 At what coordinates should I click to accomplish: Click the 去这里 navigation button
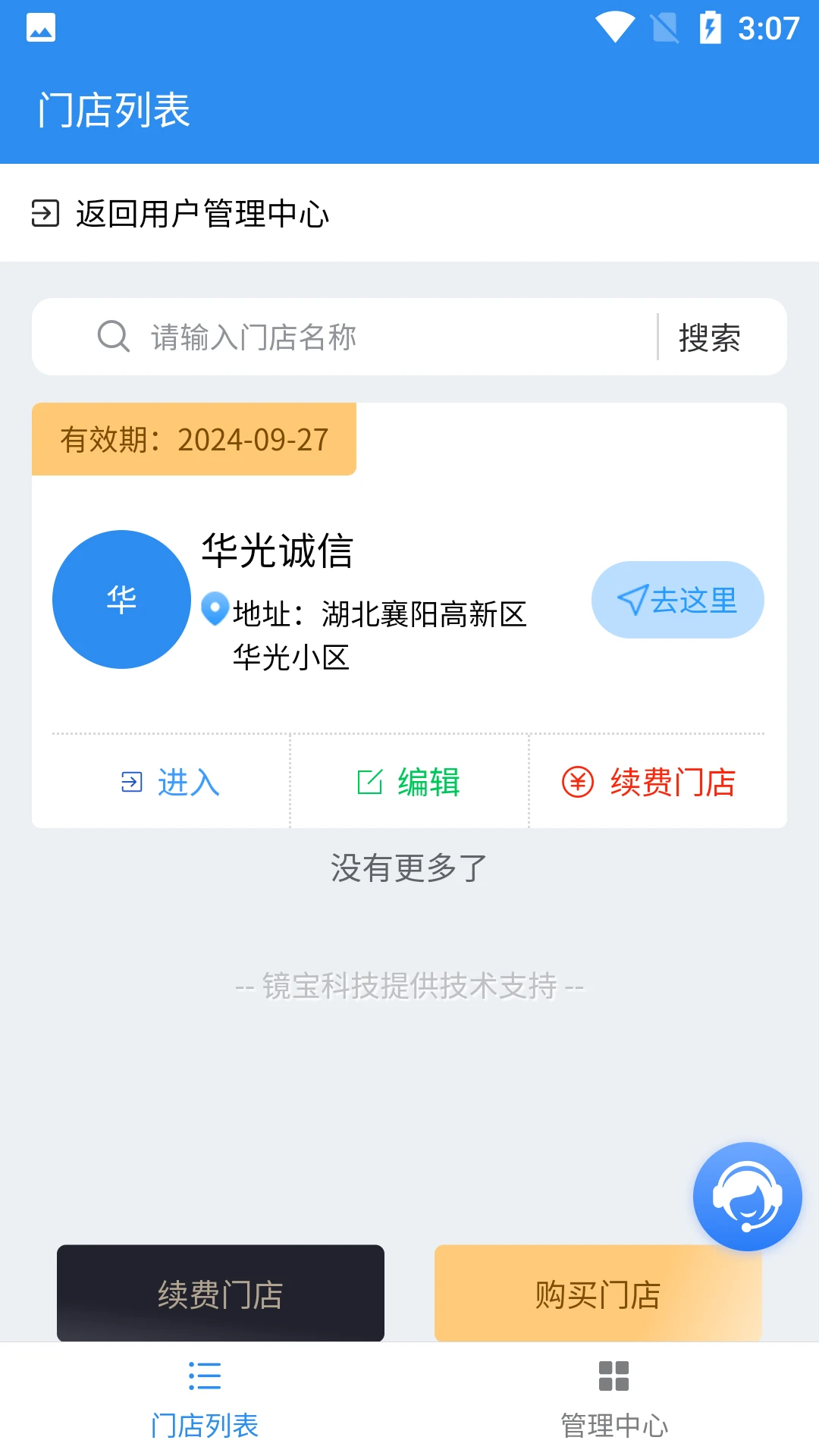pyautogui.click(x=677, y=599)
